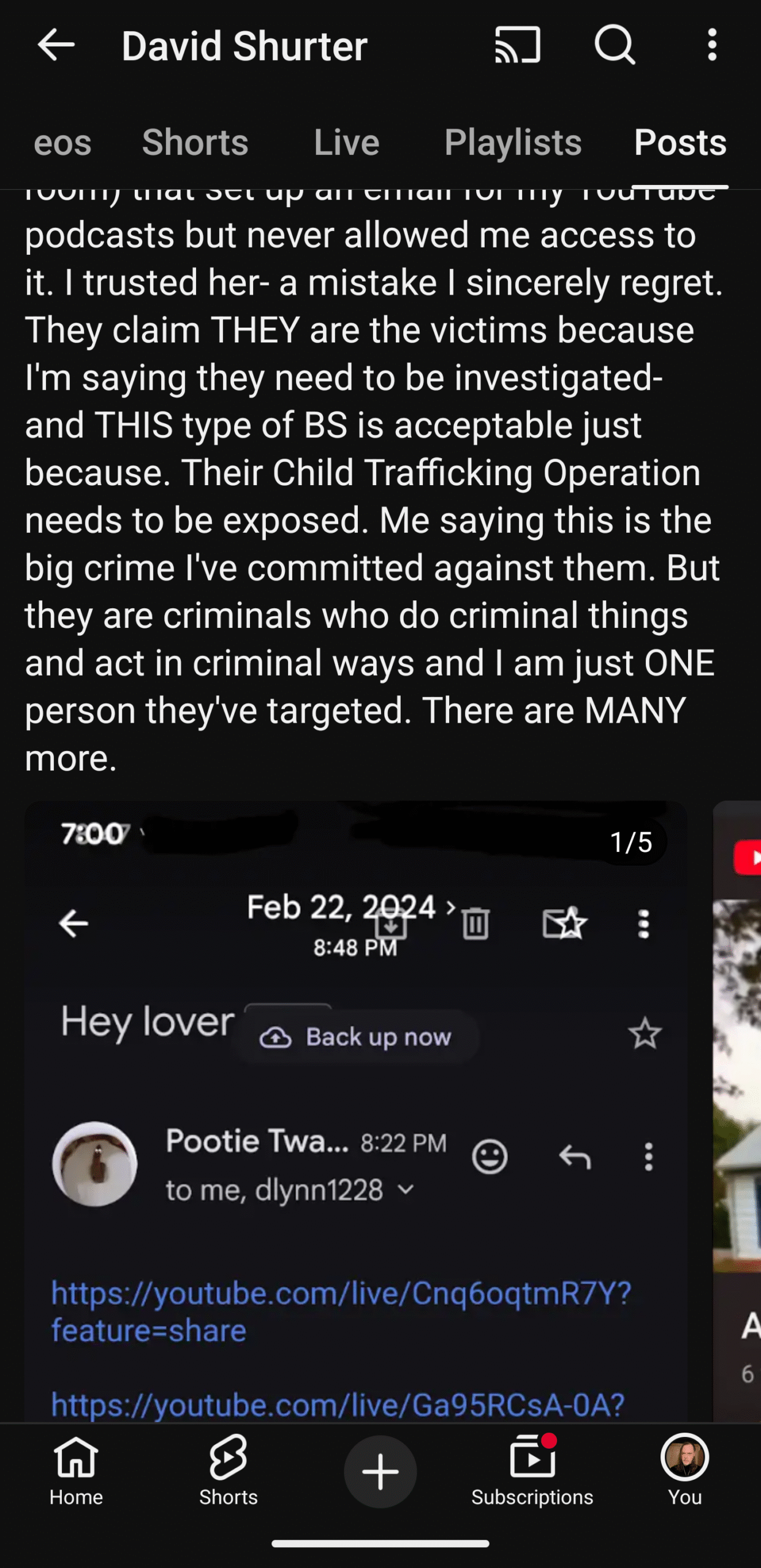Switch to the Live tab
This screenshot has height=1568, width=761.
point(346,143)
